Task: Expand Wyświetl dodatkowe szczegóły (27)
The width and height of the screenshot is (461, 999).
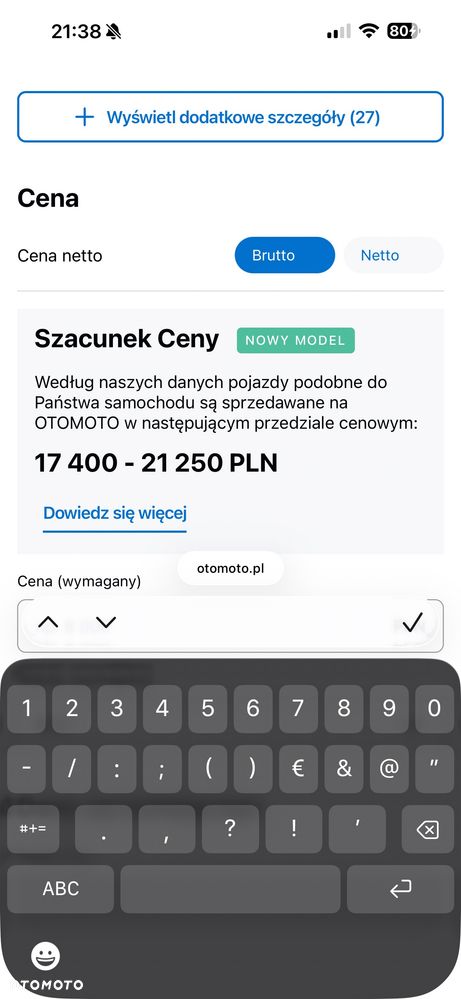Action: click(230, 117)
